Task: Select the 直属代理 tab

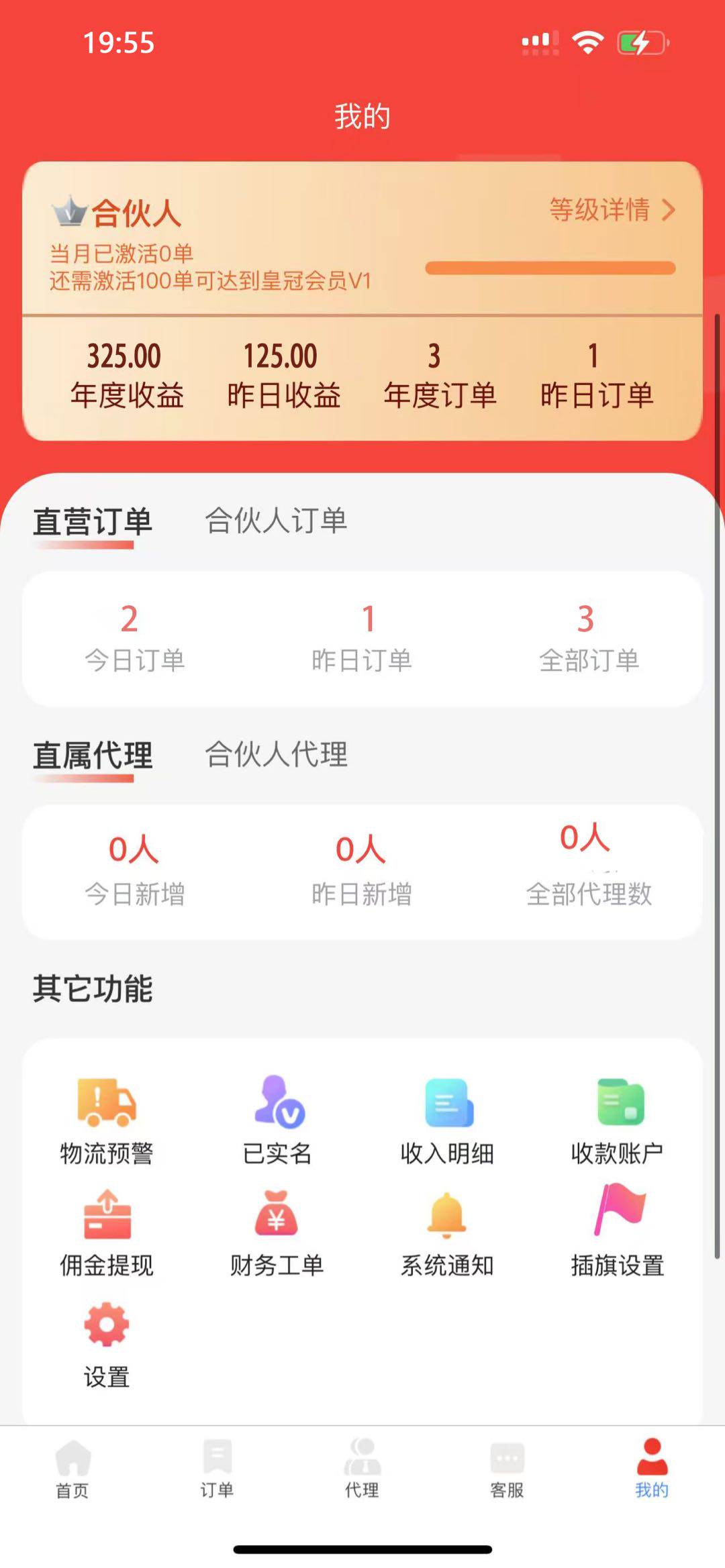Action: tap(93, 755)
